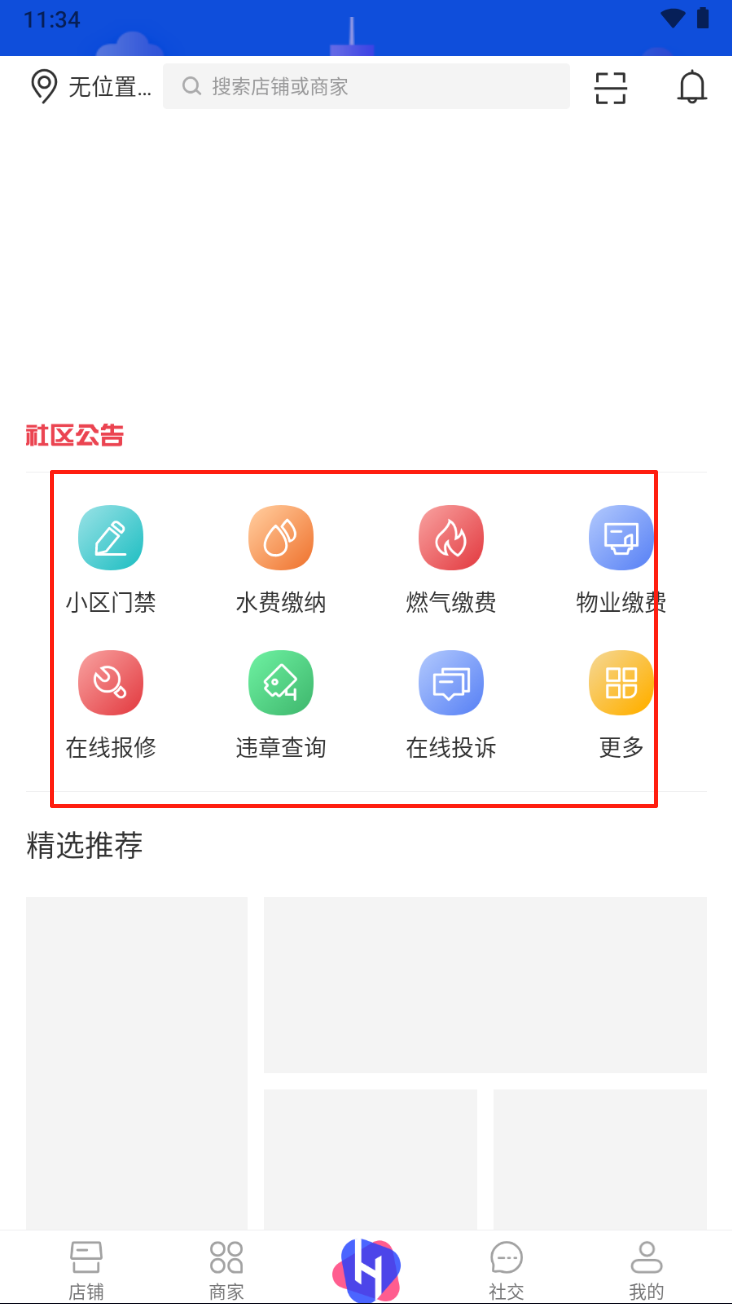Tap the search box for shops or merchants
Viewport: 732px width, 1304px height.
(x=366, y=87)
